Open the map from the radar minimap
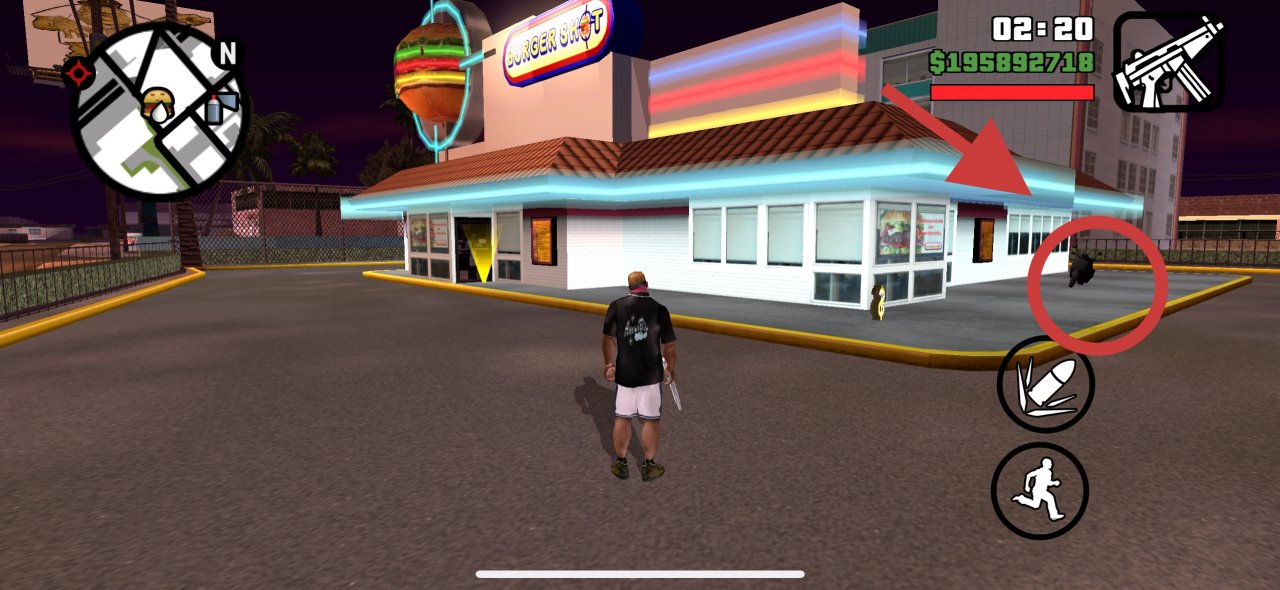 (158, 110)
